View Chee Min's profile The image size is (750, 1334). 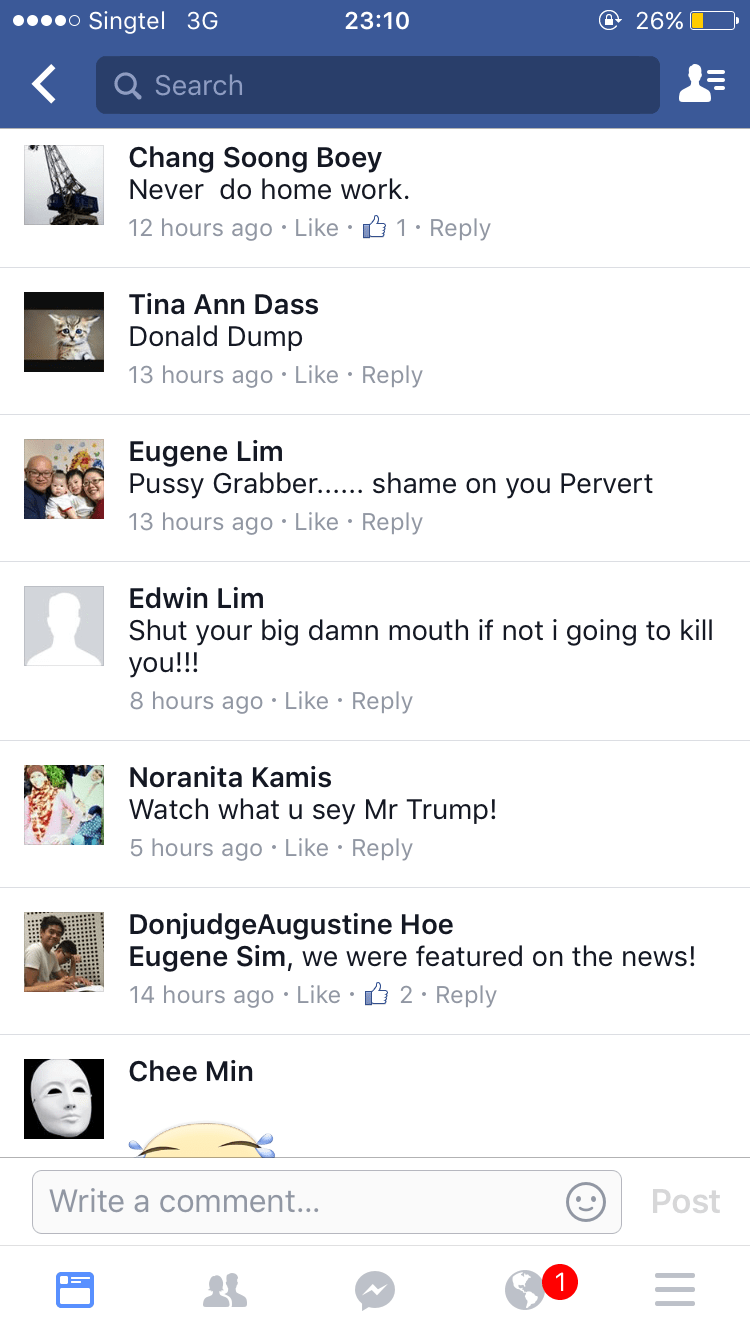click(x=191, y=1071)
